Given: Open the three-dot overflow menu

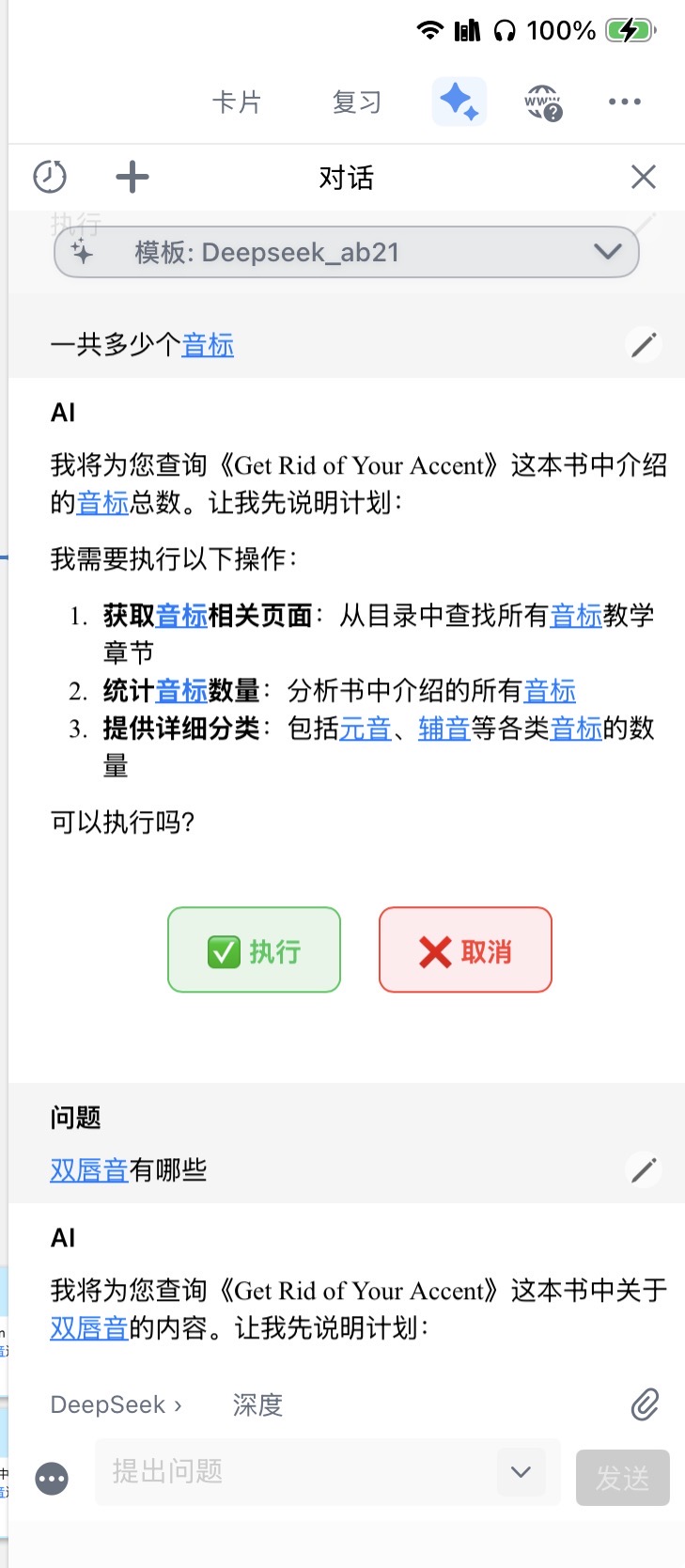Looking at the screenshot, I should [x=624, y=102].
